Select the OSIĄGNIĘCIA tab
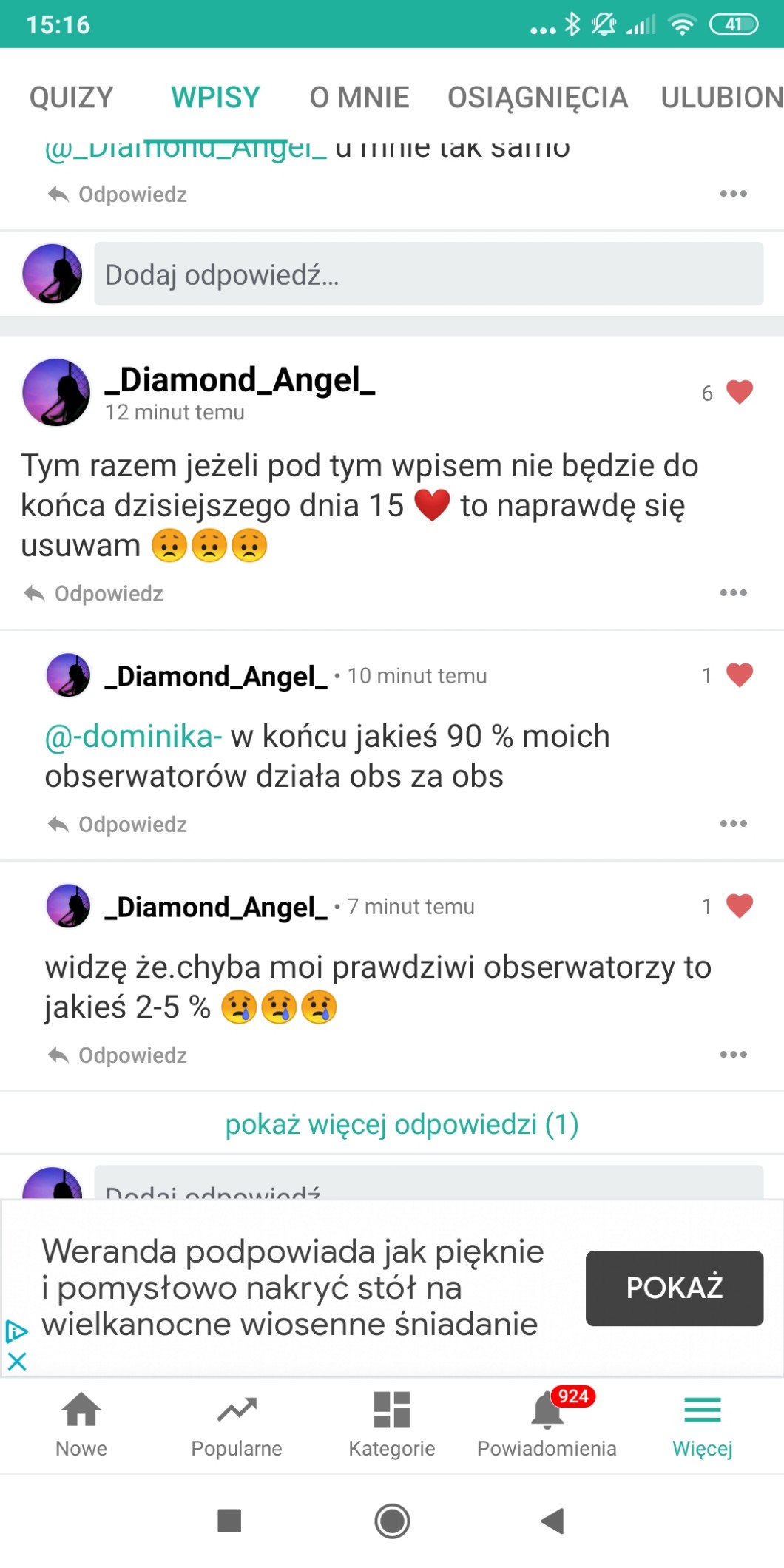Image resolution: width=784 pixels, height=1568 pixels. click(x=537, y=97)
